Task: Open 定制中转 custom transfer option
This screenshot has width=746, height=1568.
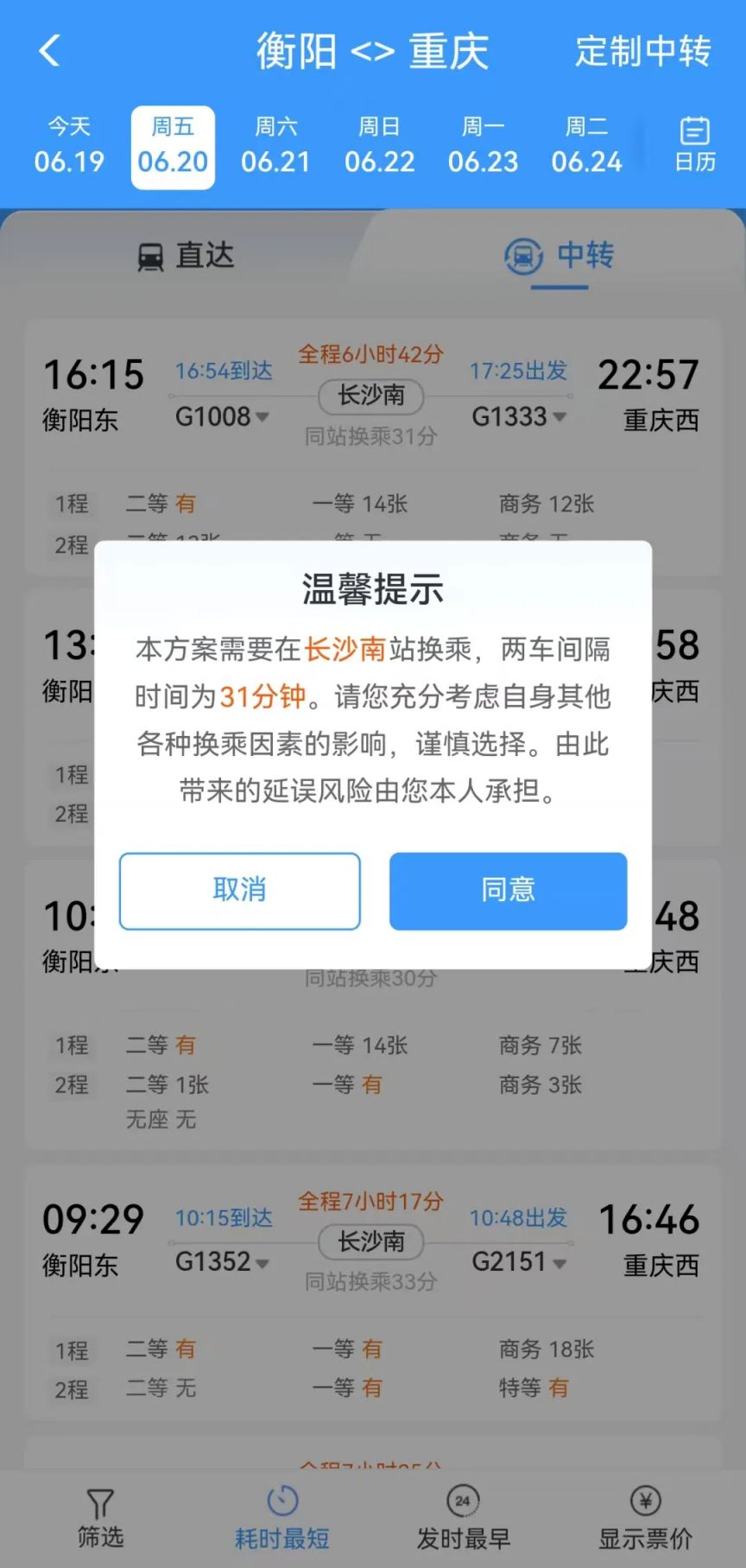Action: pos(642,51)
